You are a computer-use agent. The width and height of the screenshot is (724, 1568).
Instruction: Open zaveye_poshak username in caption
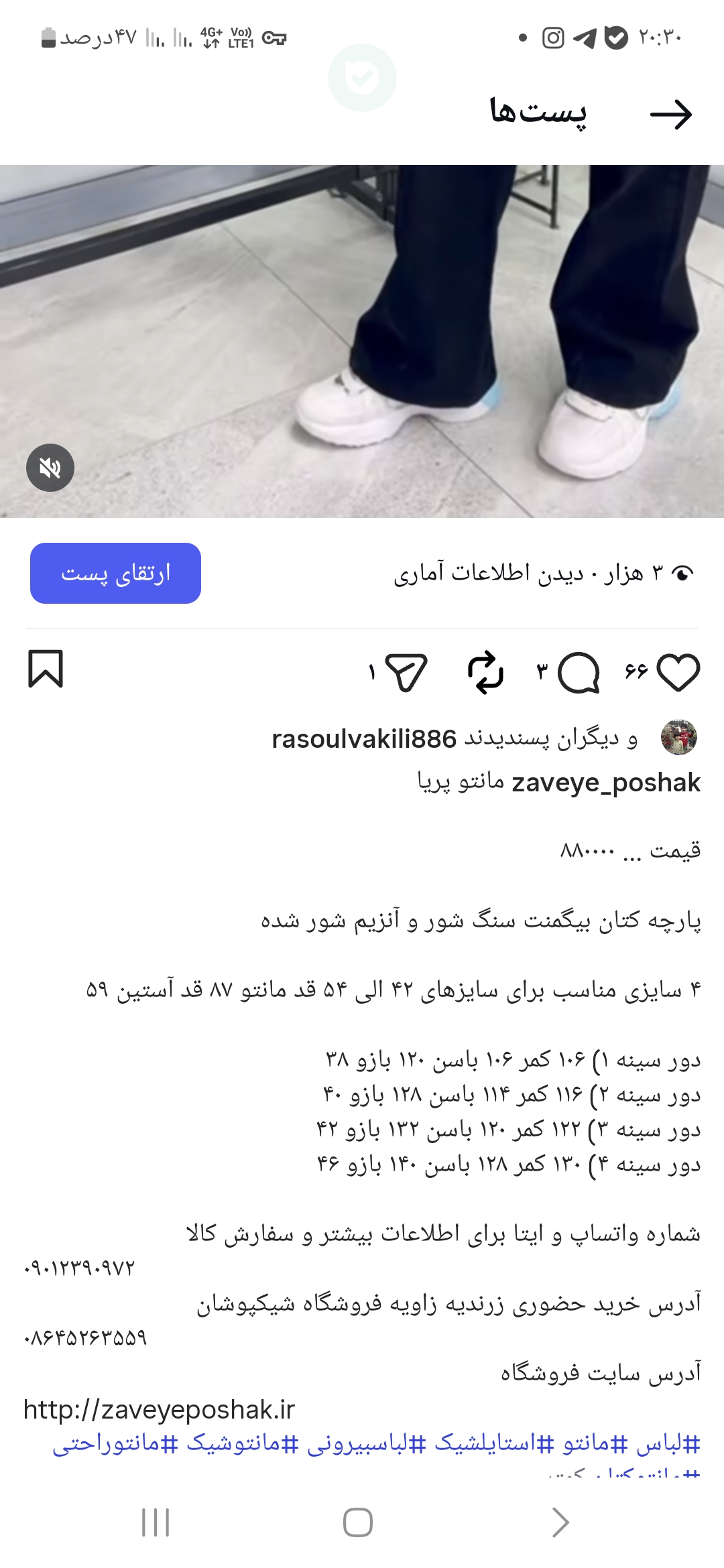pyautogui.click(x=606, y=783)
